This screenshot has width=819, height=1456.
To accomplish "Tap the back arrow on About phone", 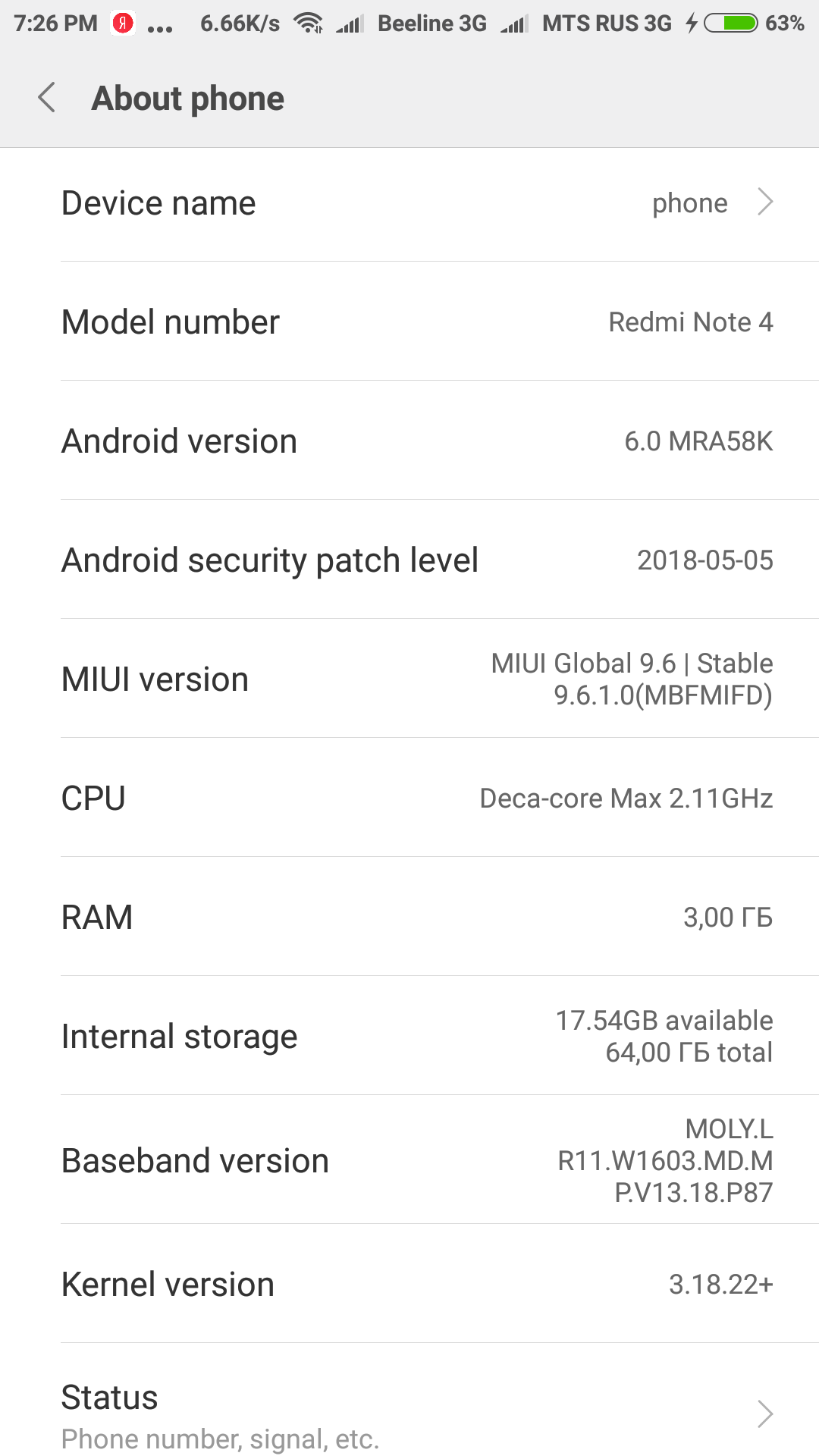I will (45, 98).
